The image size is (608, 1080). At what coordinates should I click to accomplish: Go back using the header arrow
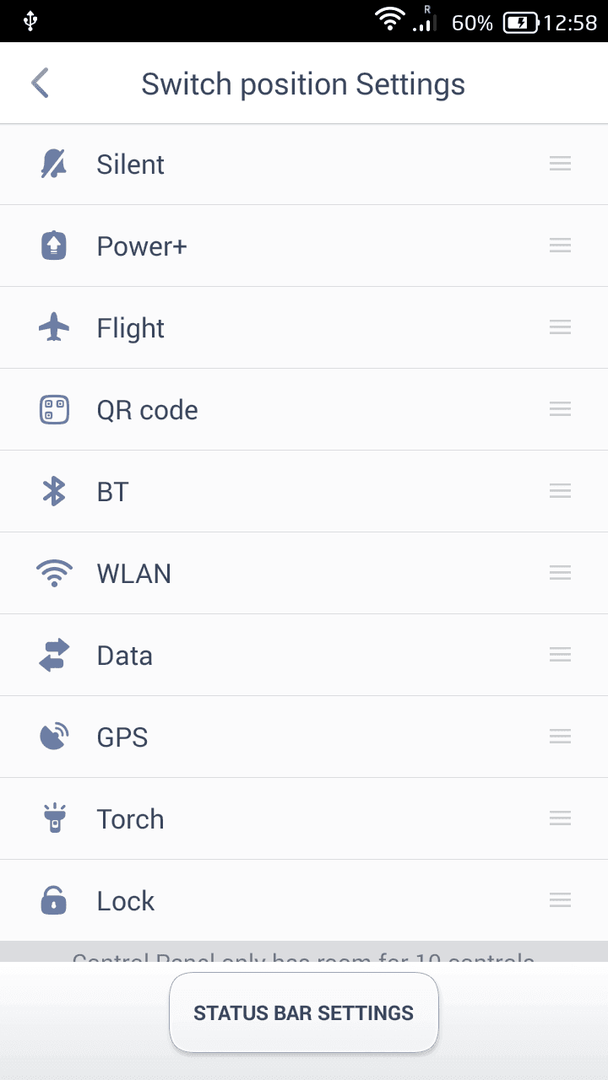40,83
